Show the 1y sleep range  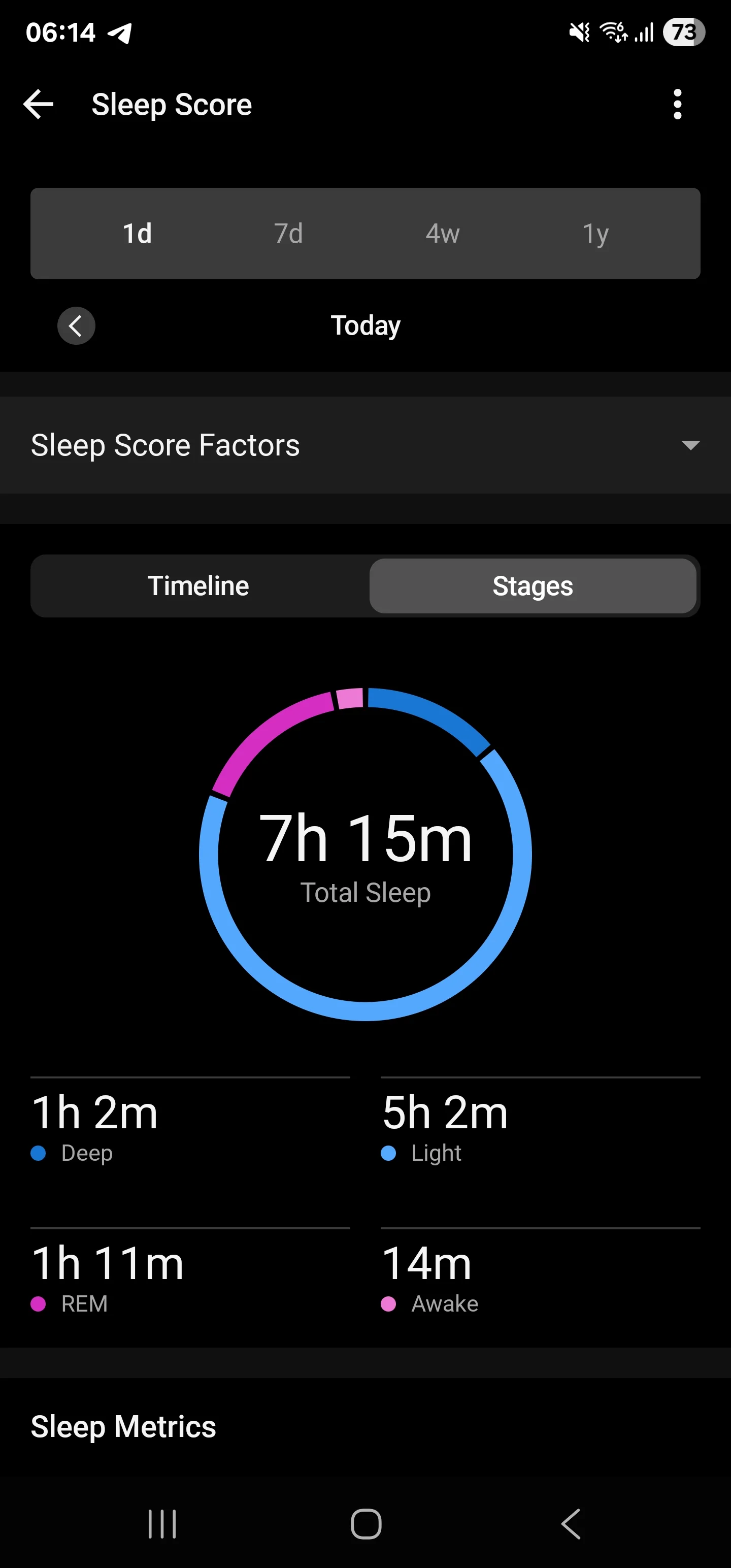point(595,233)
